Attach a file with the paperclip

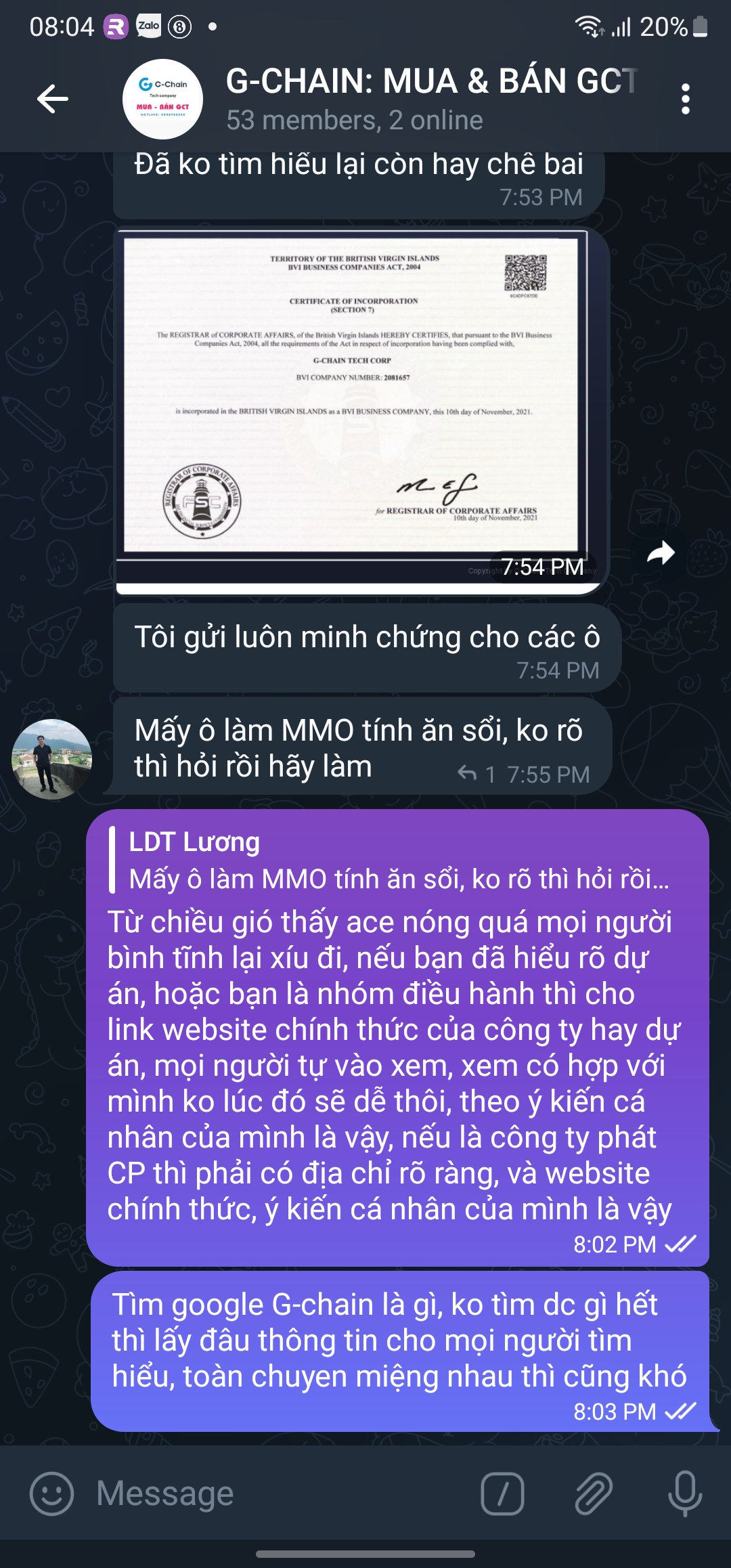(594, 1493)
